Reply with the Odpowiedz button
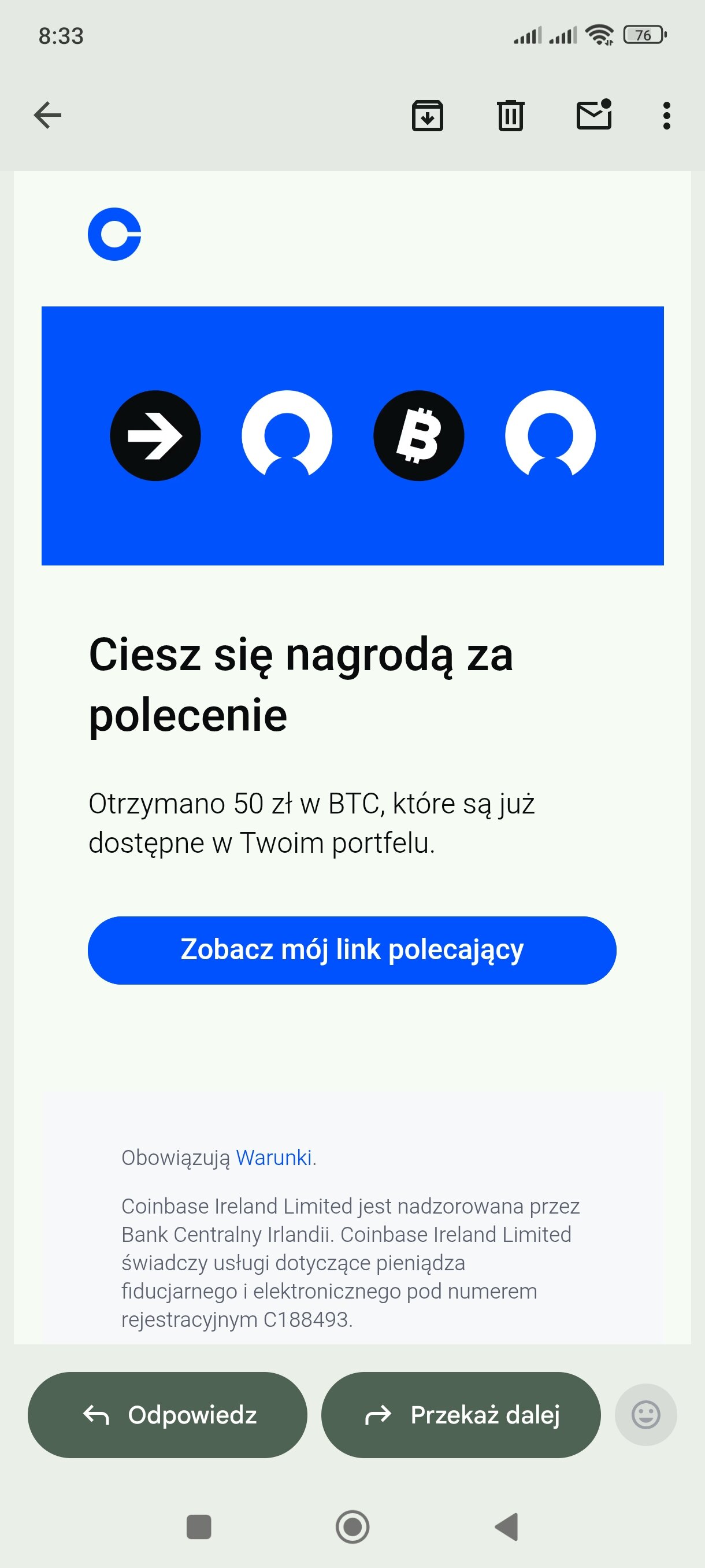The image size is (705, 1568). pyautogui.click(x=167, y=1415)
